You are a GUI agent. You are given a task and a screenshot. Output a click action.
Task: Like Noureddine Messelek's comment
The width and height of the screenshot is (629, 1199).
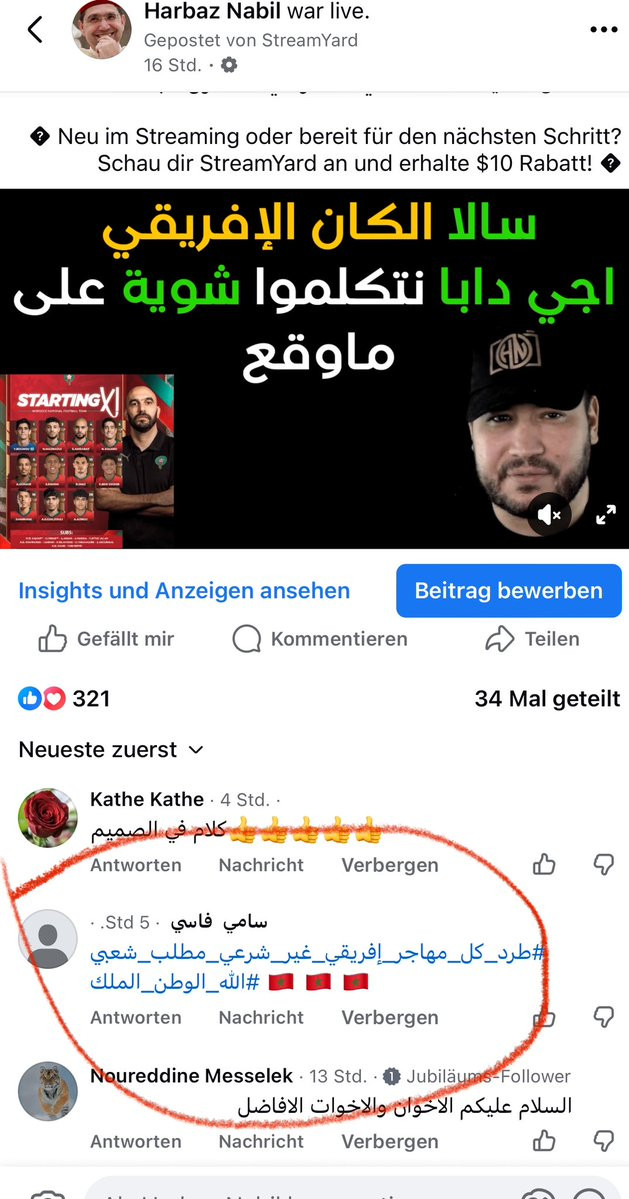pos(544,1141)
